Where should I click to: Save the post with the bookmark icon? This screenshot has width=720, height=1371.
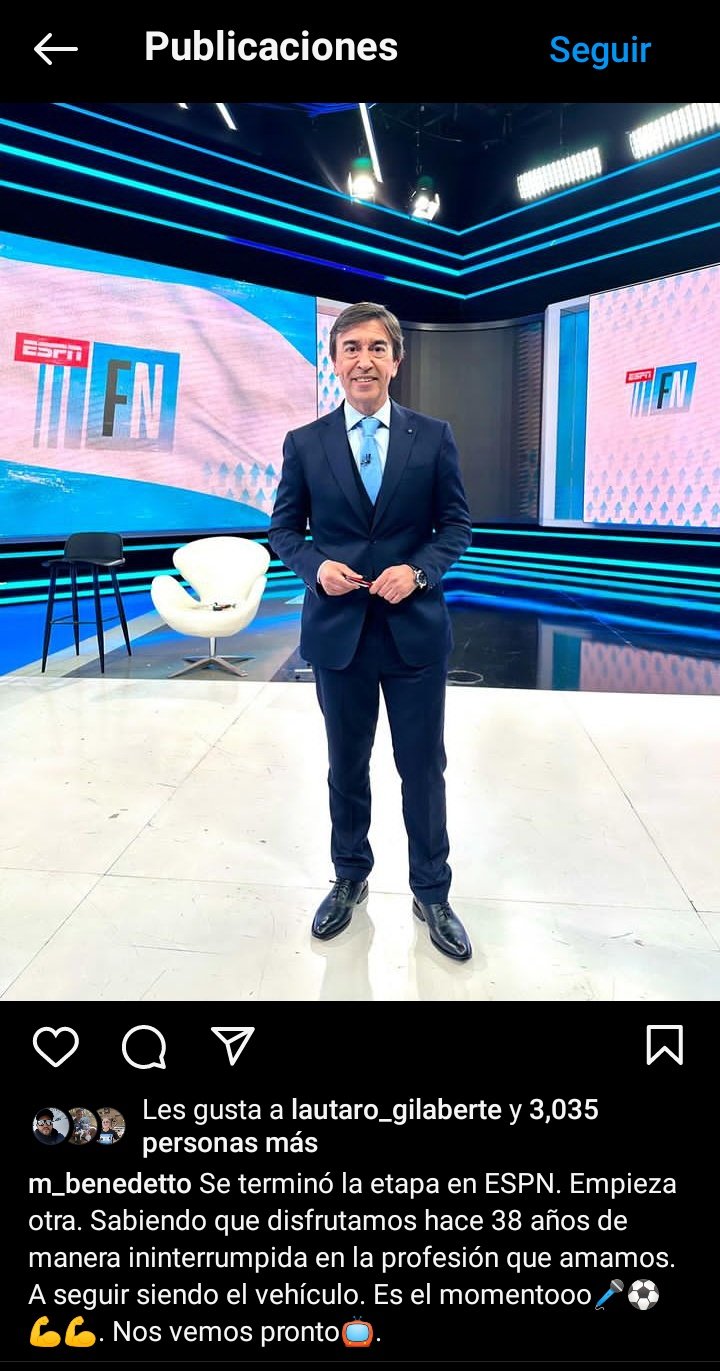[665, 1046]
